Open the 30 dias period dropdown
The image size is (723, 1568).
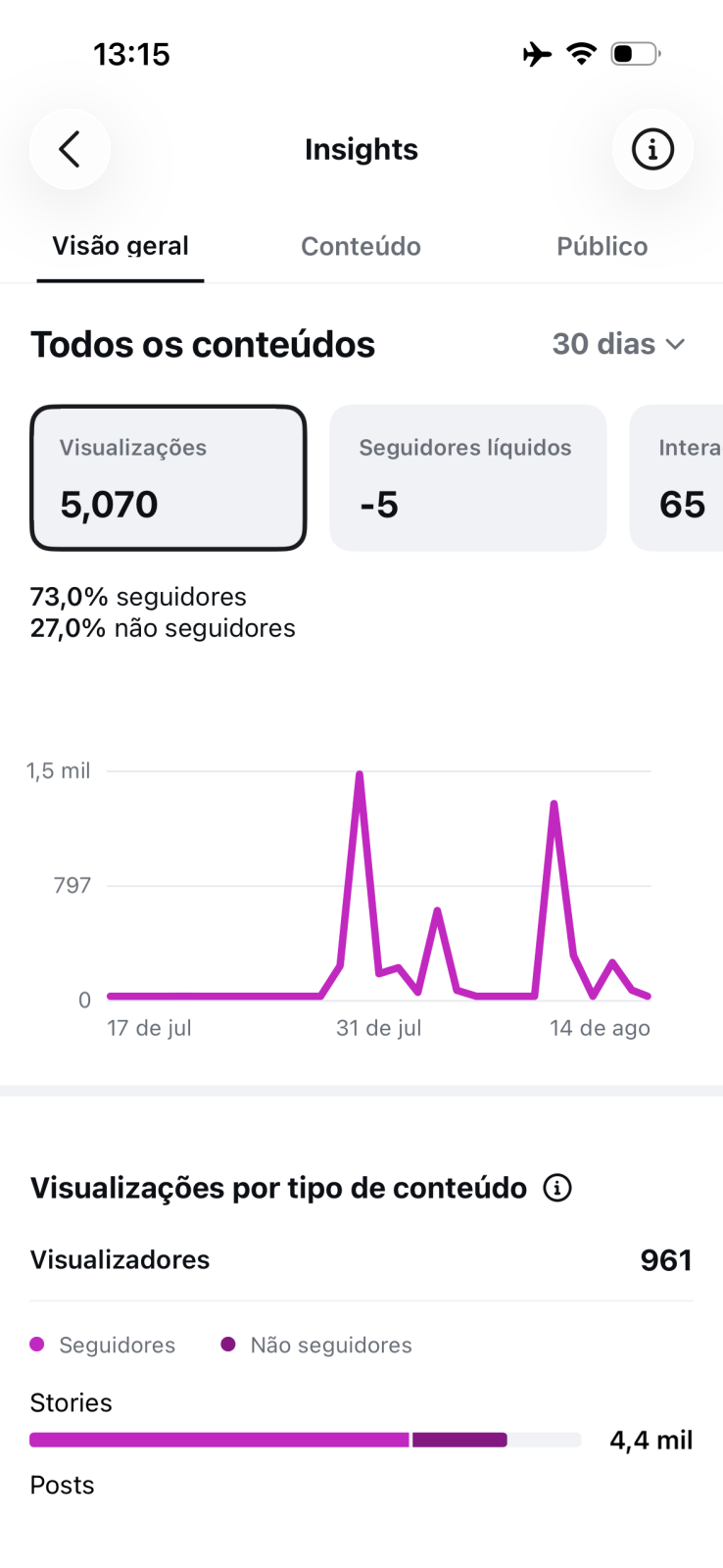619,344
